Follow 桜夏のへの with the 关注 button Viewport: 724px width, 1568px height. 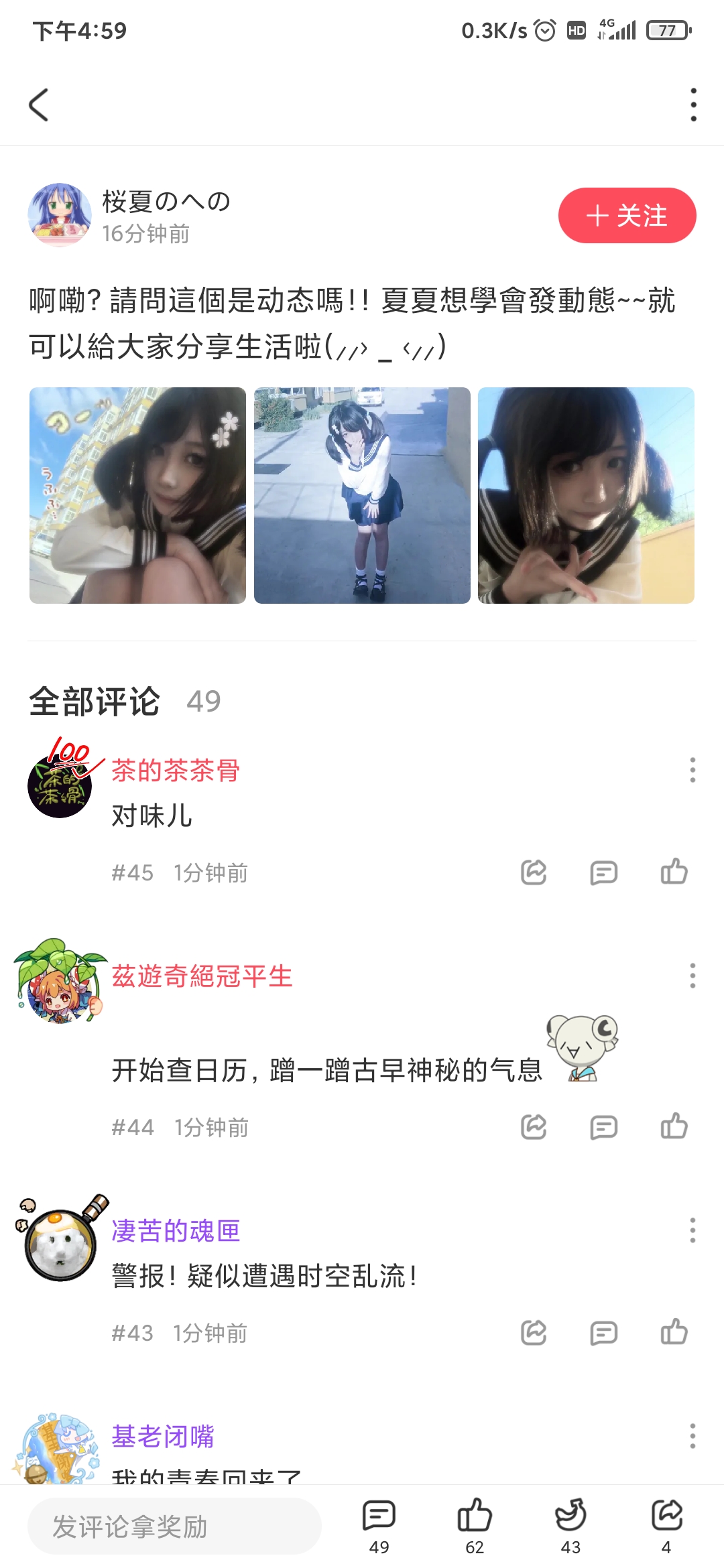tap(627, 216)
